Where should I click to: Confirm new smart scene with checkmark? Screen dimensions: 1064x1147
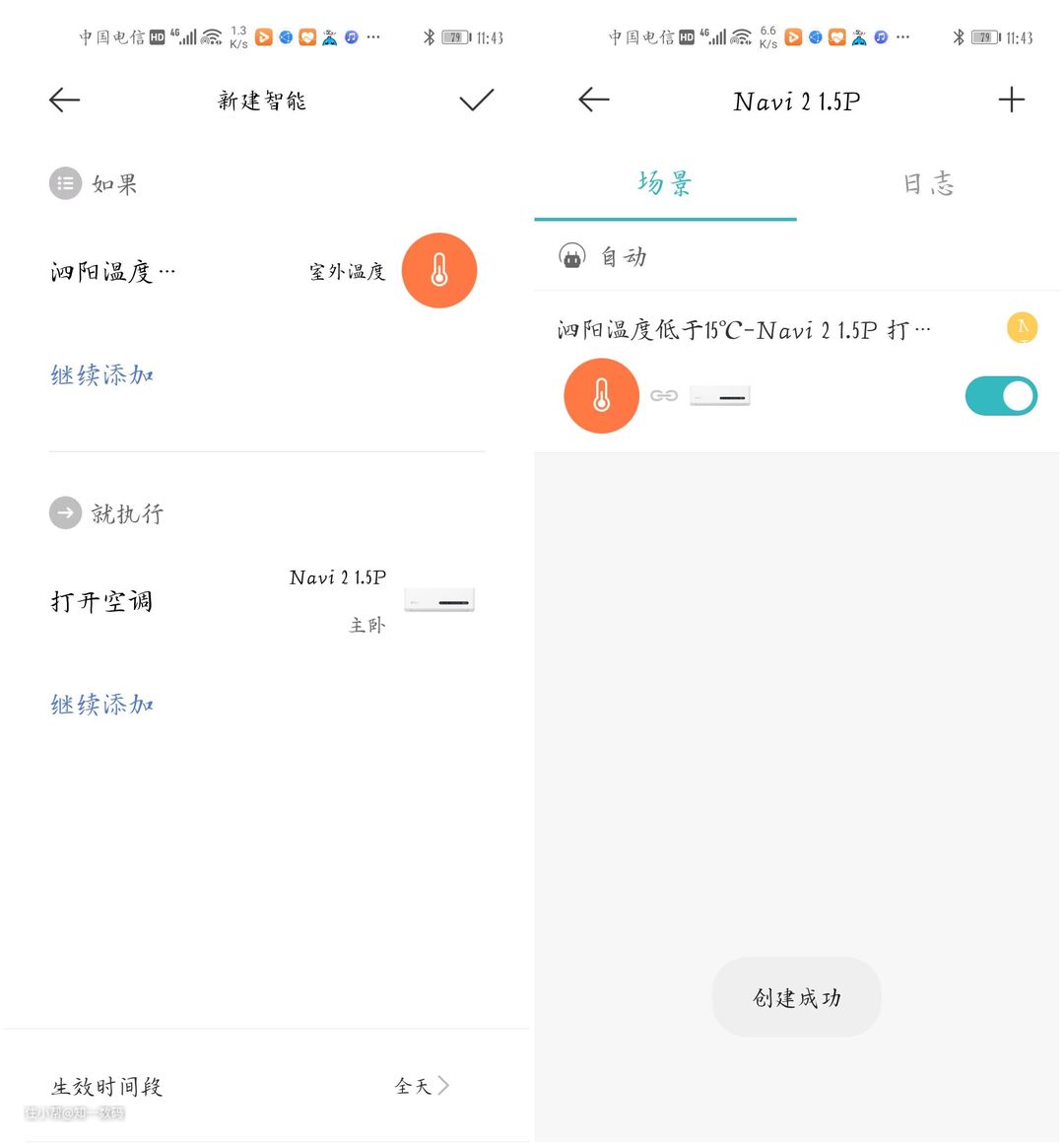pyautogui.click(x=477, y=100)
